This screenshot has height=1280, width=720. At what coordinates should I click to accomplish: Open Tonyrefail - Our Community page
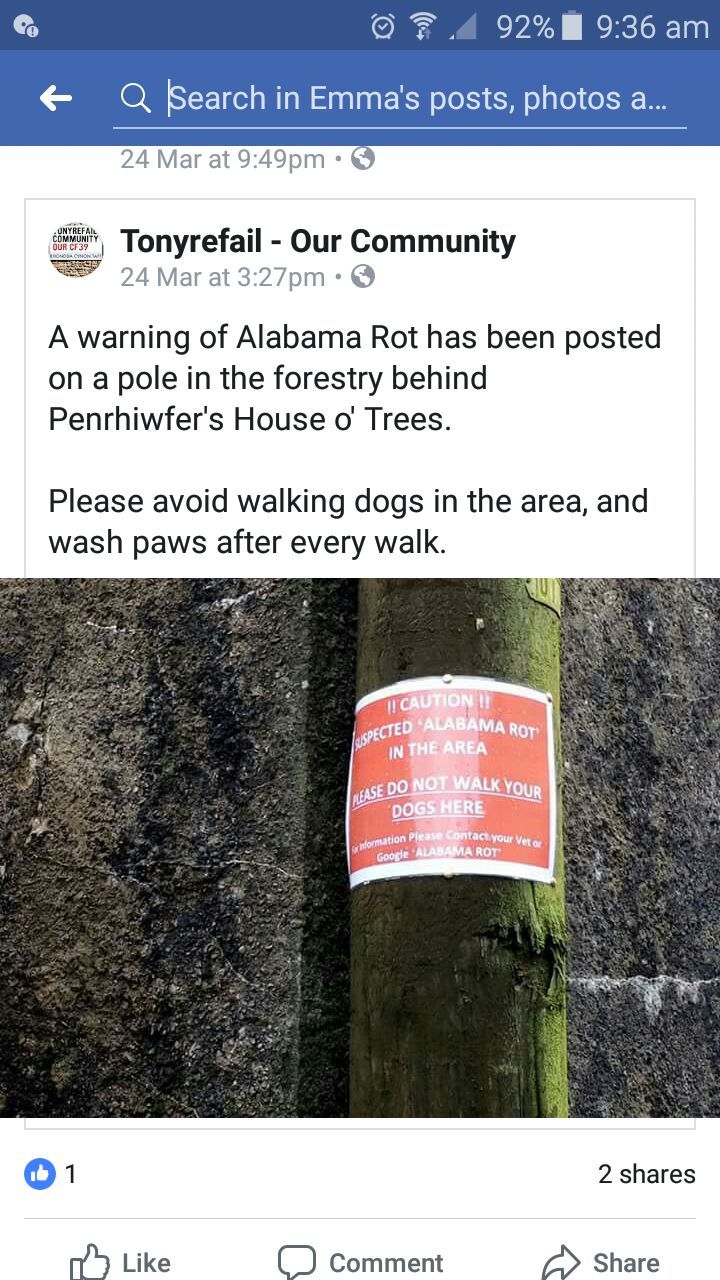(x=317, y=241)
